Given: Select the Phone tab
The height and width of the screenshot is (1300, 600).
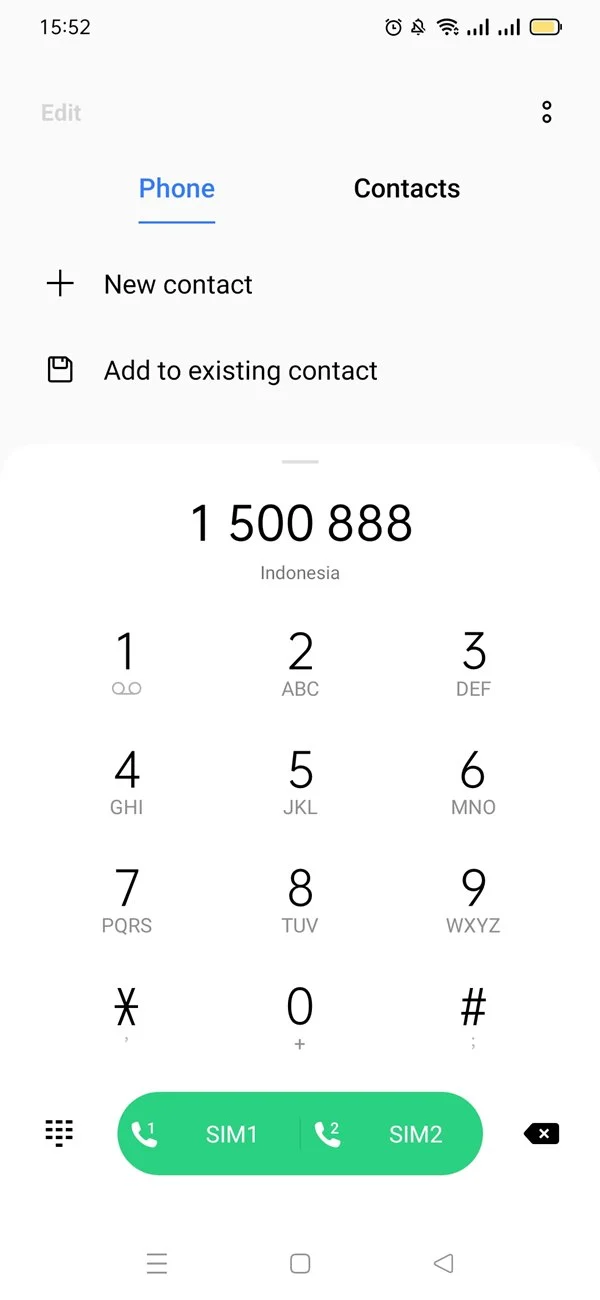Looking at the screenshot, I should point(177,189).
